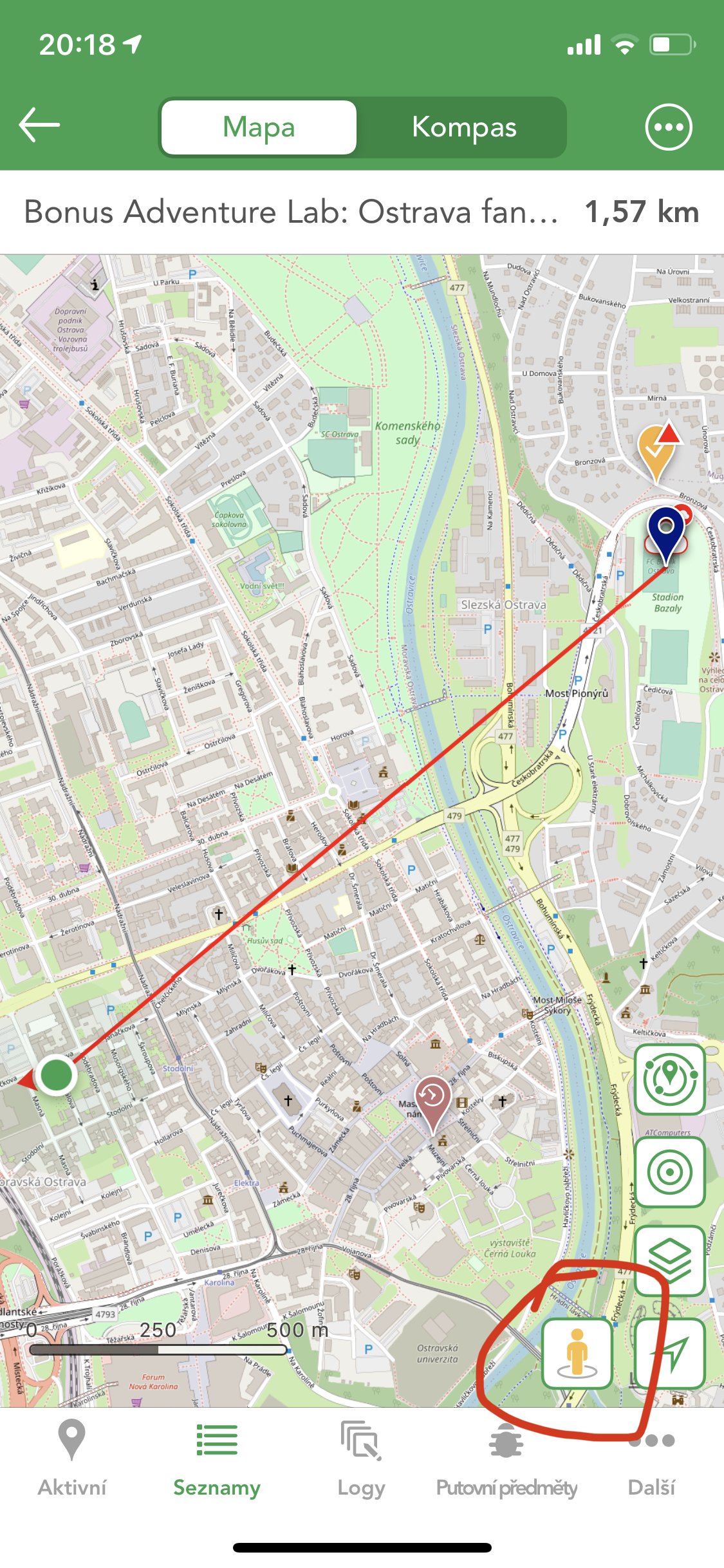
Task: Open the map layers selector
Action: (669, 1260)
